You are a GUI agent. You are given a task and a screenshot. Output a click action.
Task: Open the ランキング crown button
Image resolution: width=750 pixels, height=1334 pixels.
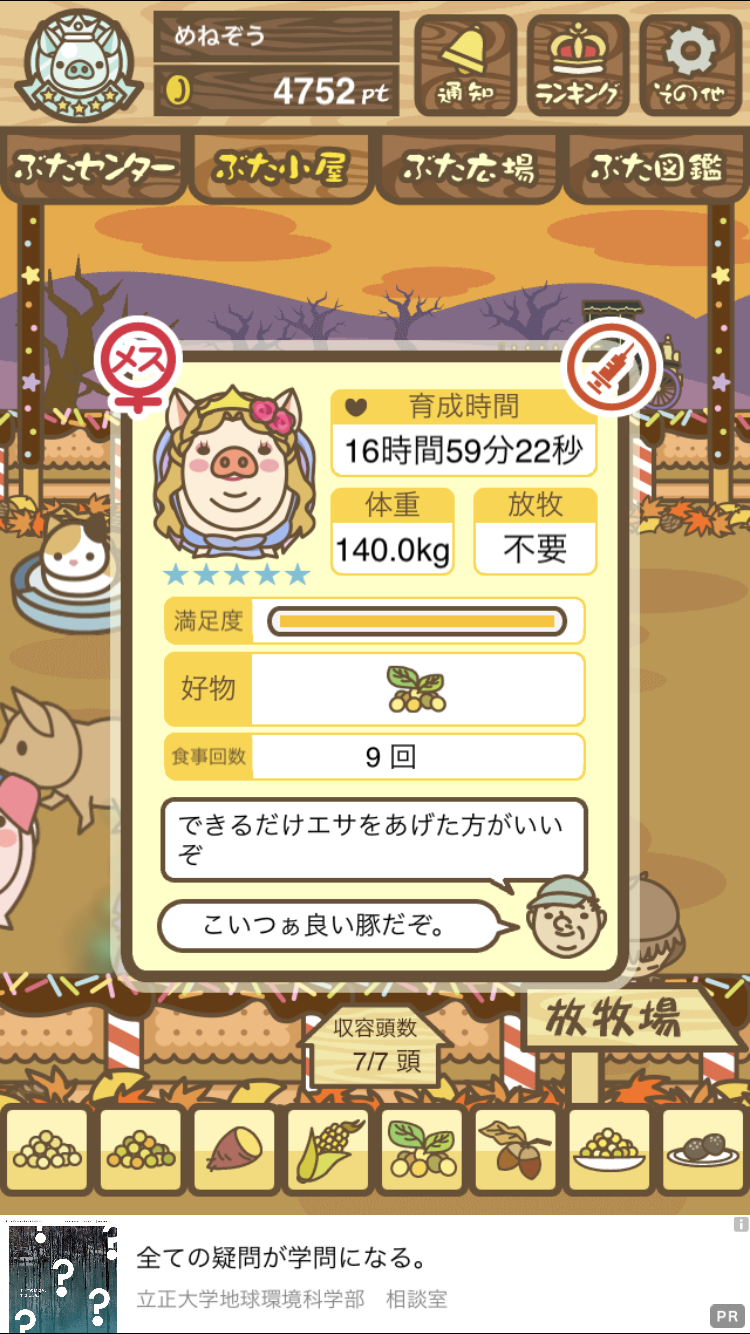click(578, 65)
